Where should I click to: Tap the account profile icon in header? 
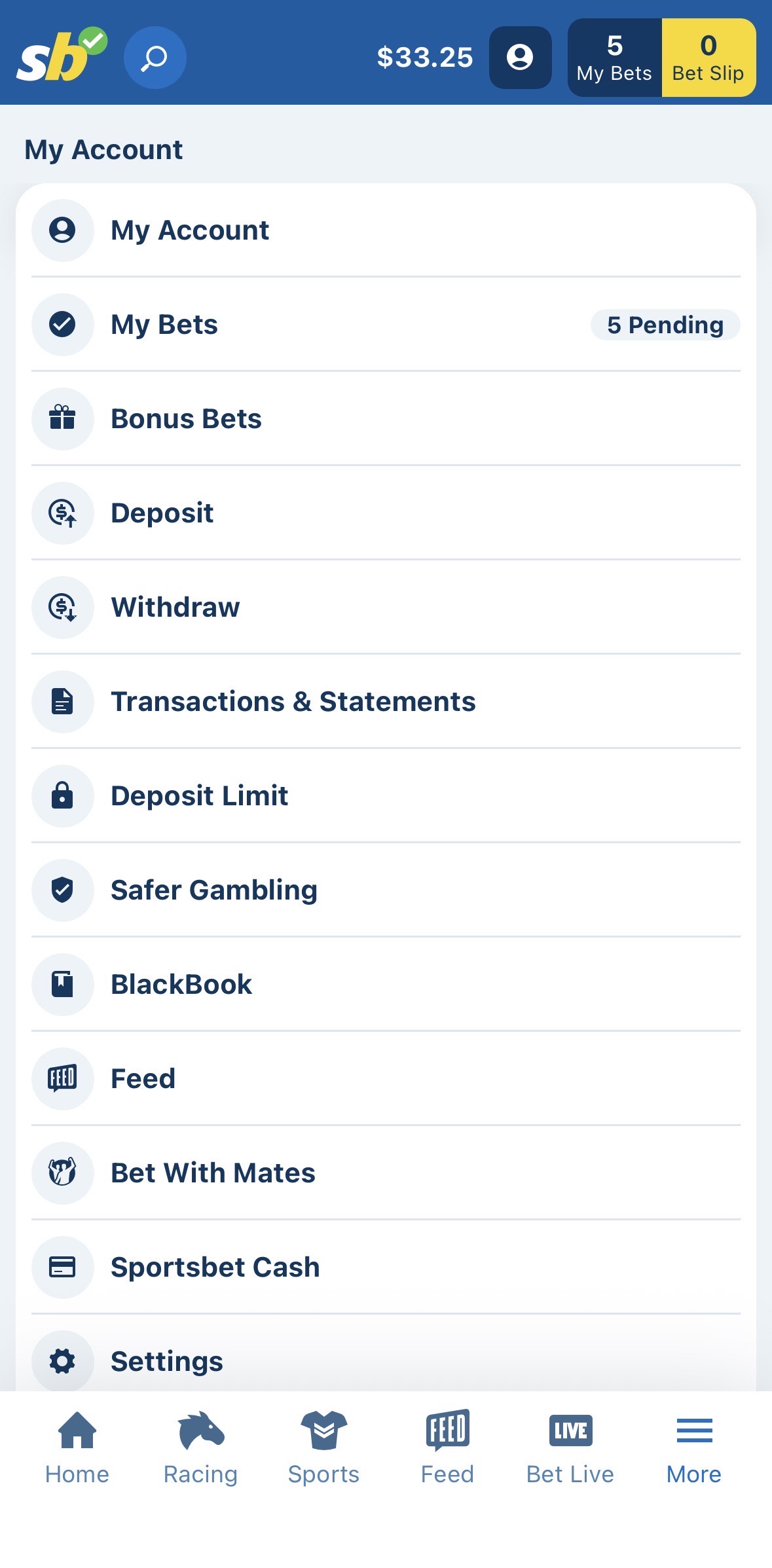pos(520,58)
